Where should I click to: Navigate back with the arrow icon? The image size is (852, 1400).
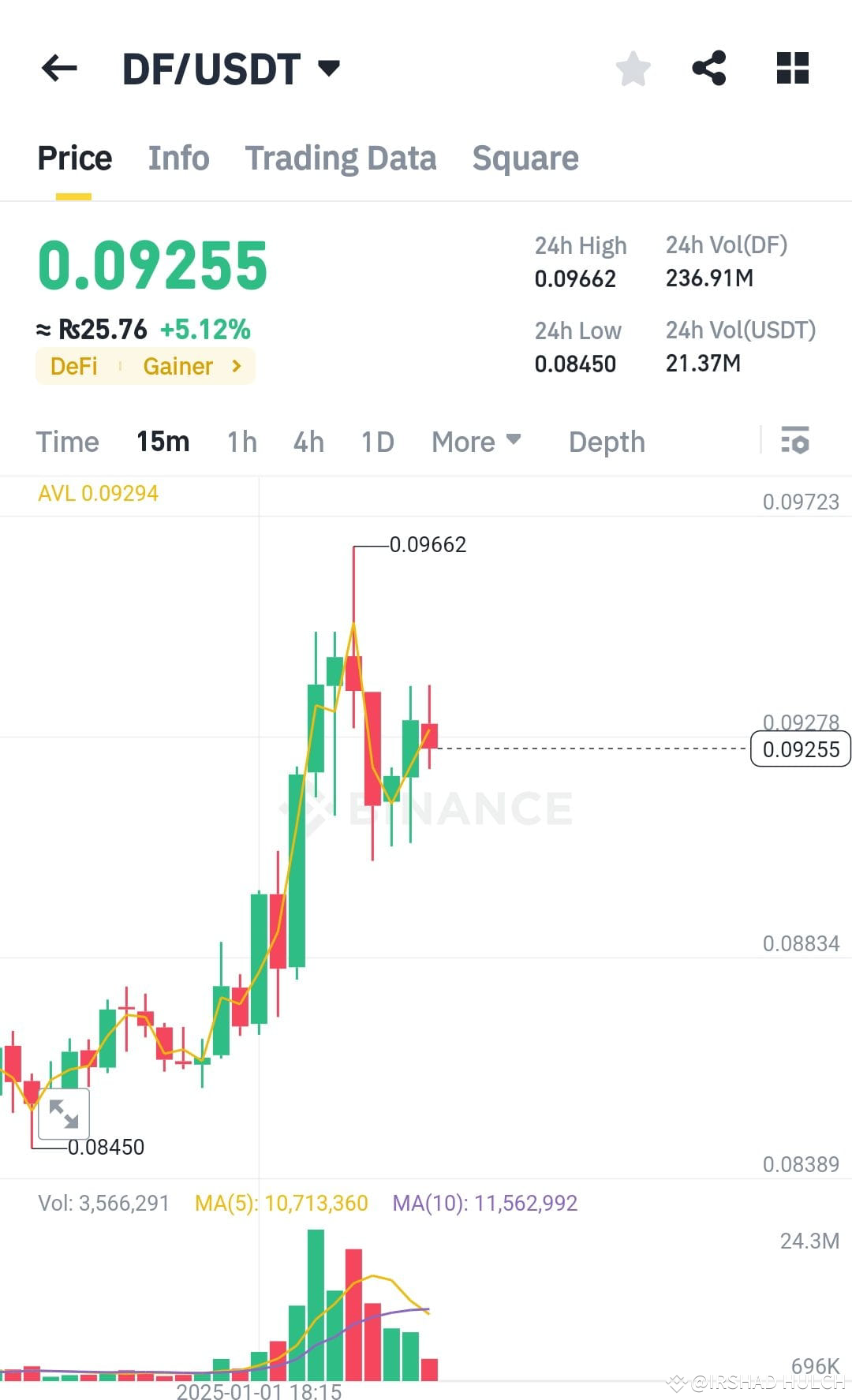[x=60, y=69]
